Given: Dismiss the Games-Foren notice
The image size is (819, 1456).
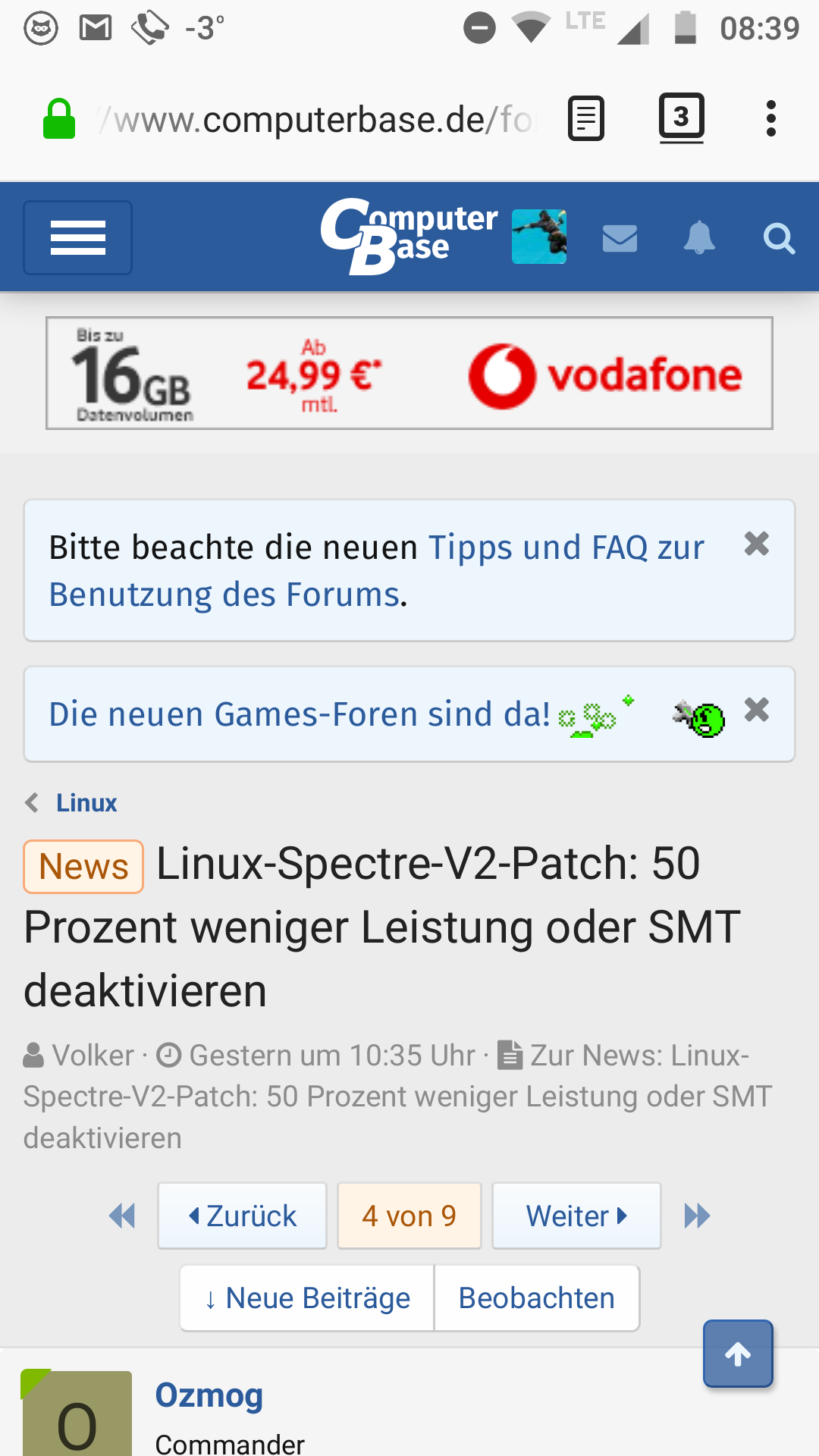Looking at the screenshot, I should (x=756, y=710).
